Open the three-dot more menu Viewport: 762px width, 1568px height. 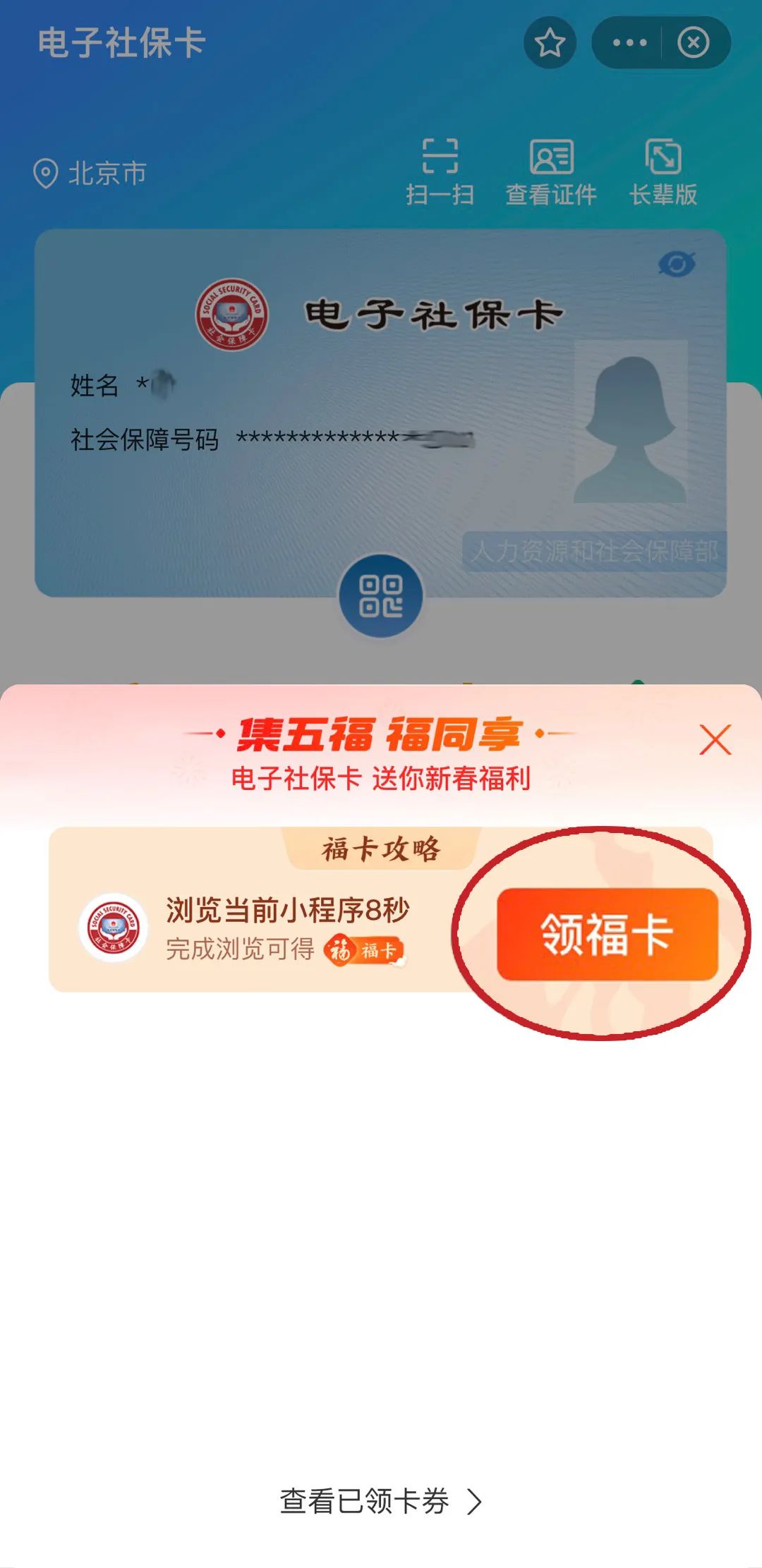coord(629,43)
